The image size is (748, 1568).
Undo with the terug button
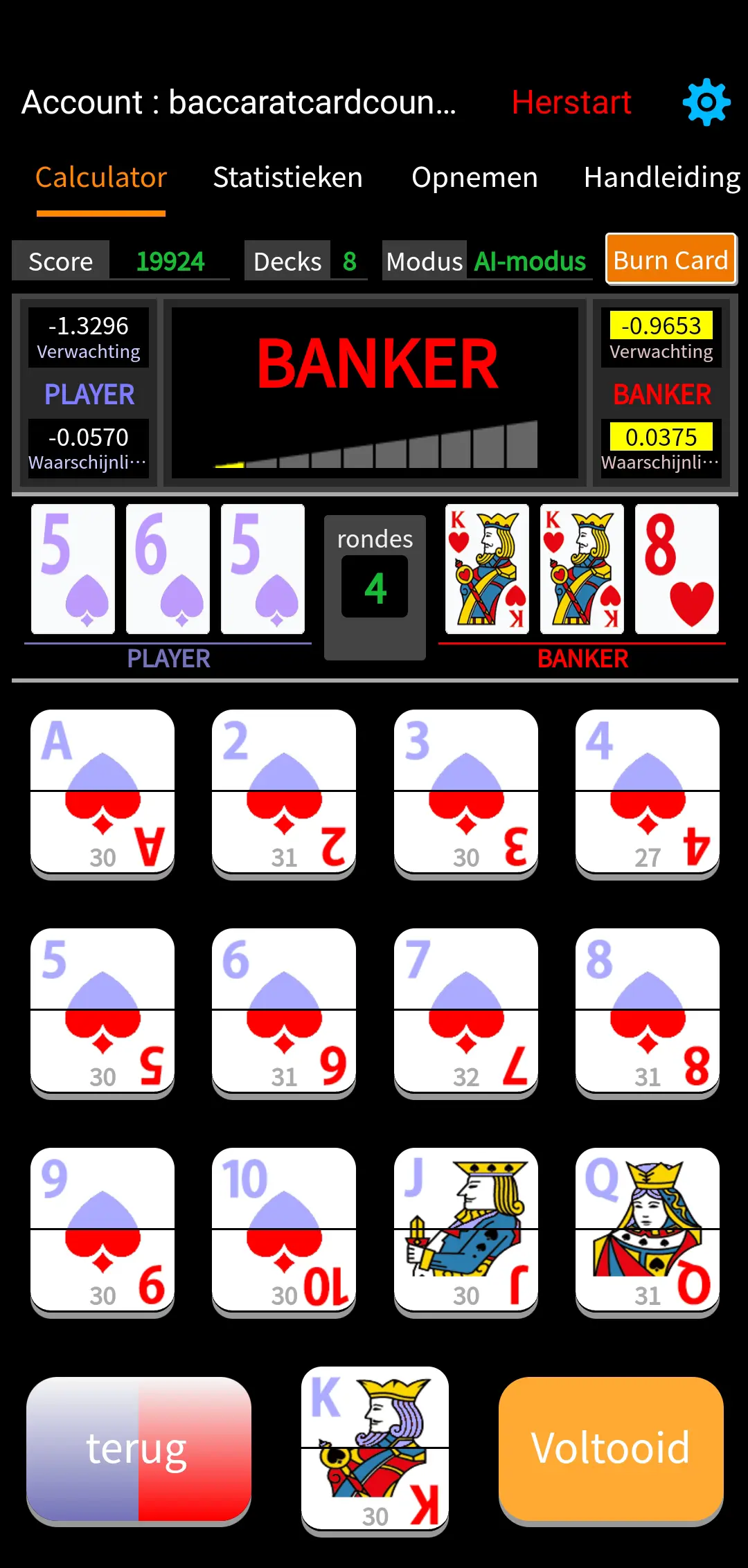[139, 1449]
